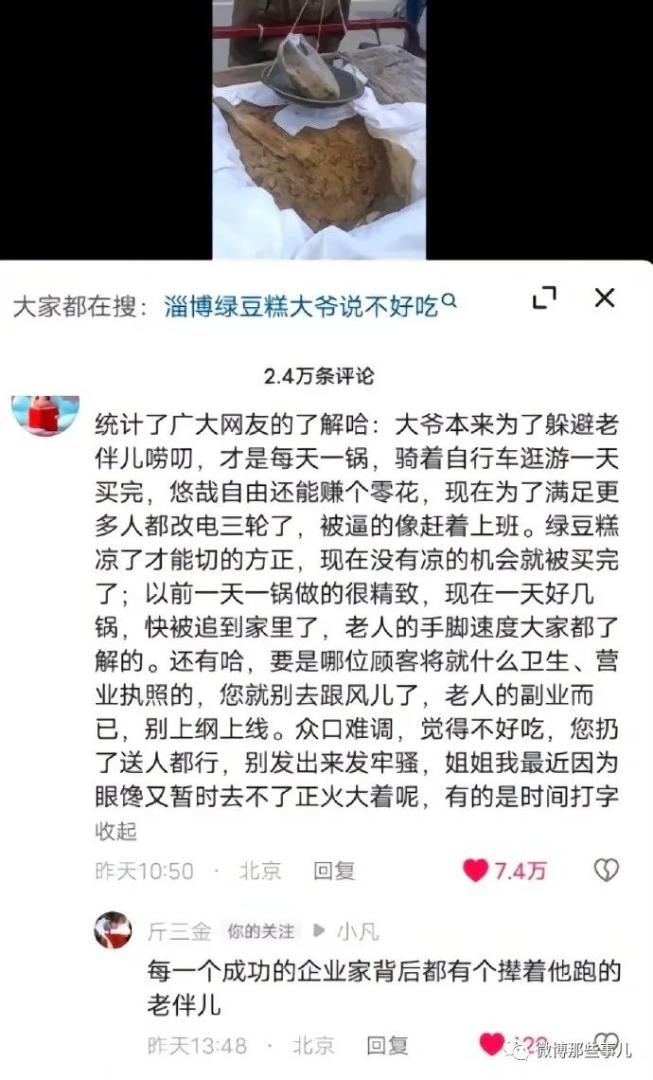Tap the video above the comments

(319, 130)
